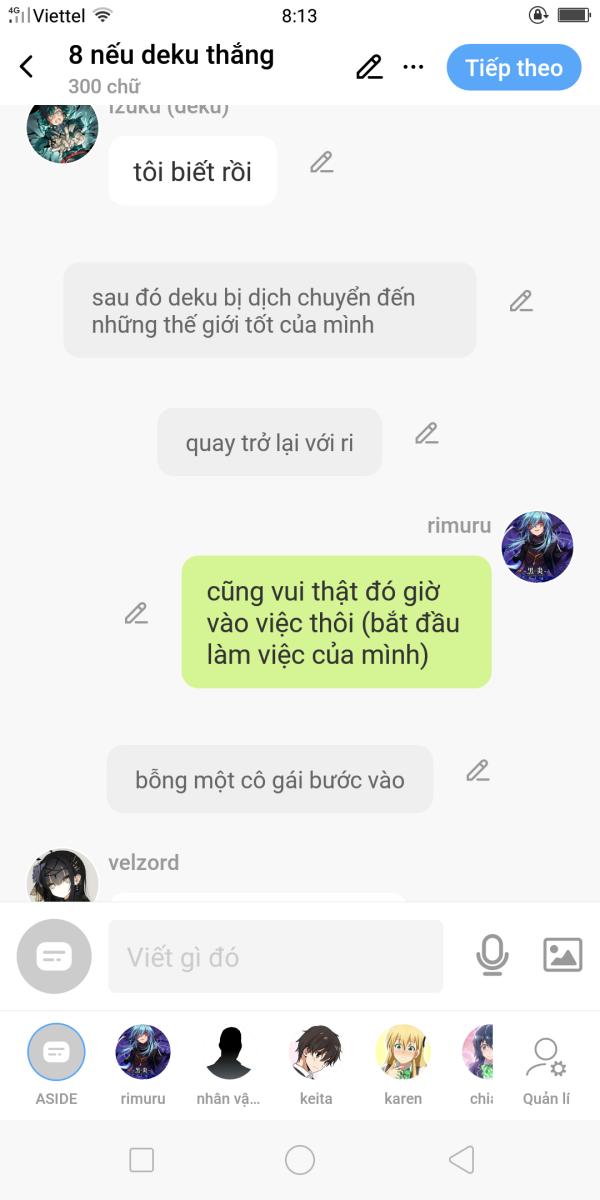600x1200 pixels.
Task: Choose keita as the speaking character
Action: tap(315, 1053)
